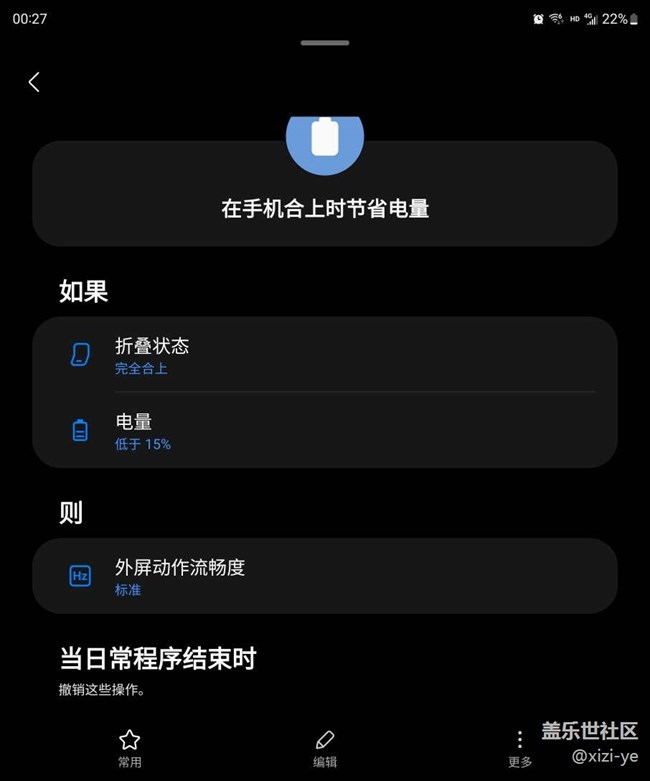Screen dimensions: 650x781
Task: Open the 电量 低于 15% condition
Action: 324,431
